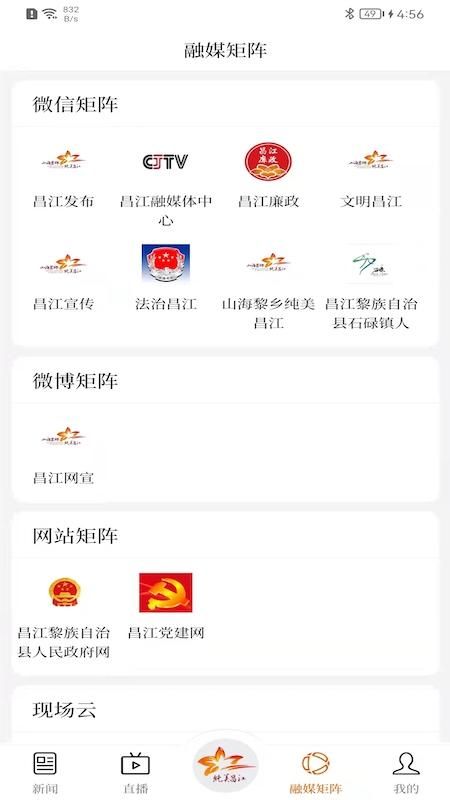Tap the center 纯美昌江 logo button
The height and width of the screenshot is (800, 450).
tap(225, 765)
